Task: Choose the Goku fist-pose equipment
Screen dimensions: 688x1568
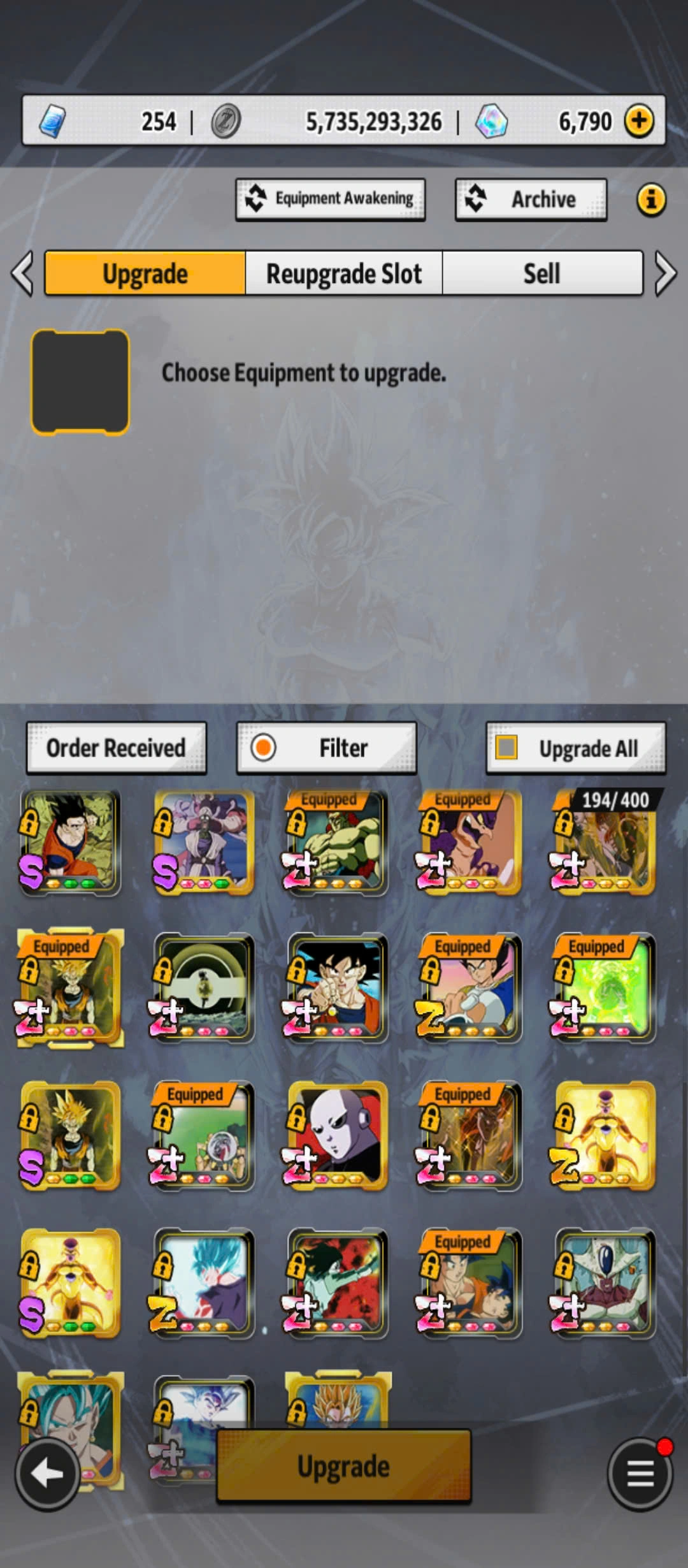Action: (337, 988)
